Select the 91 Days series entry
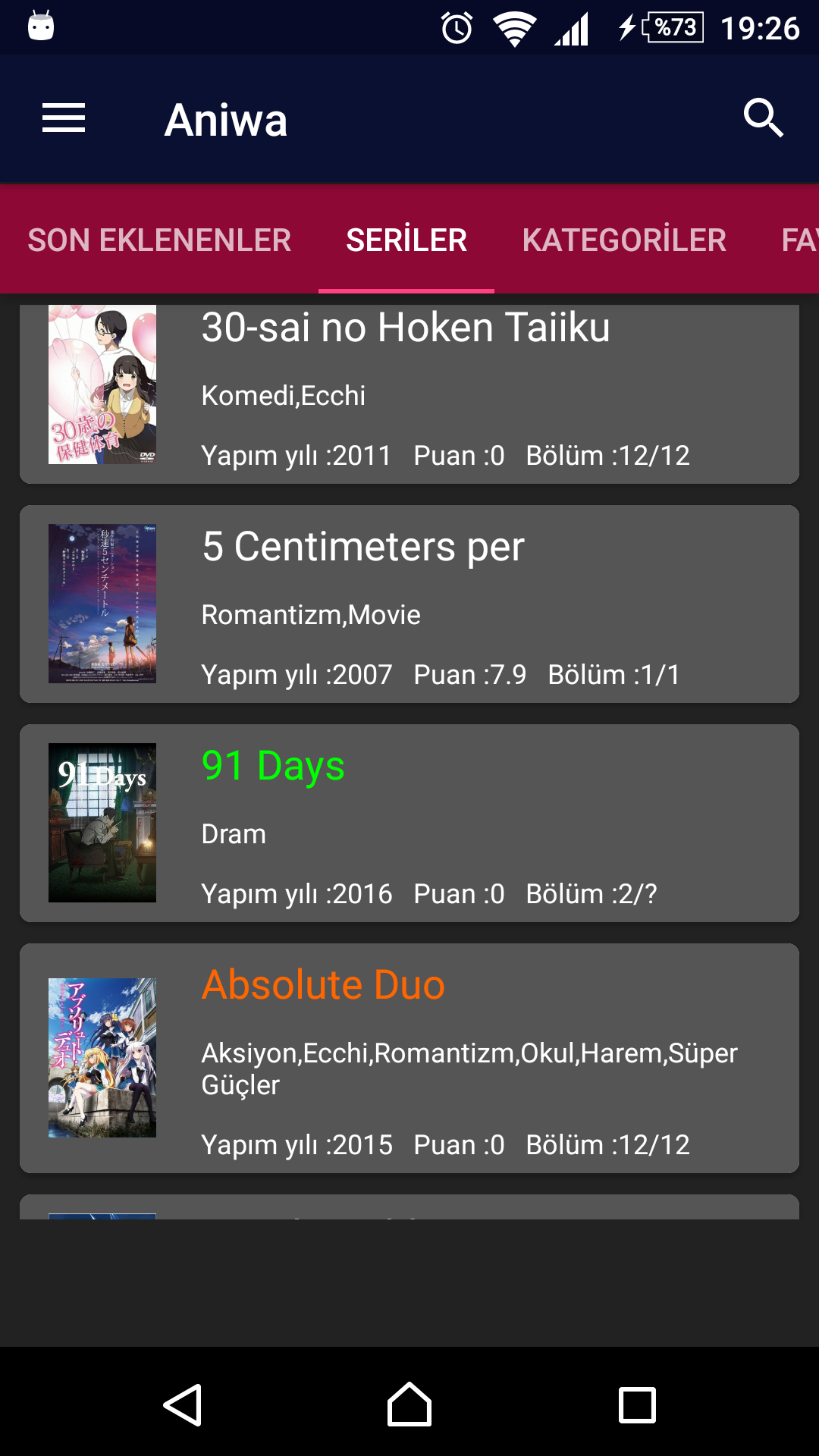 409,823
